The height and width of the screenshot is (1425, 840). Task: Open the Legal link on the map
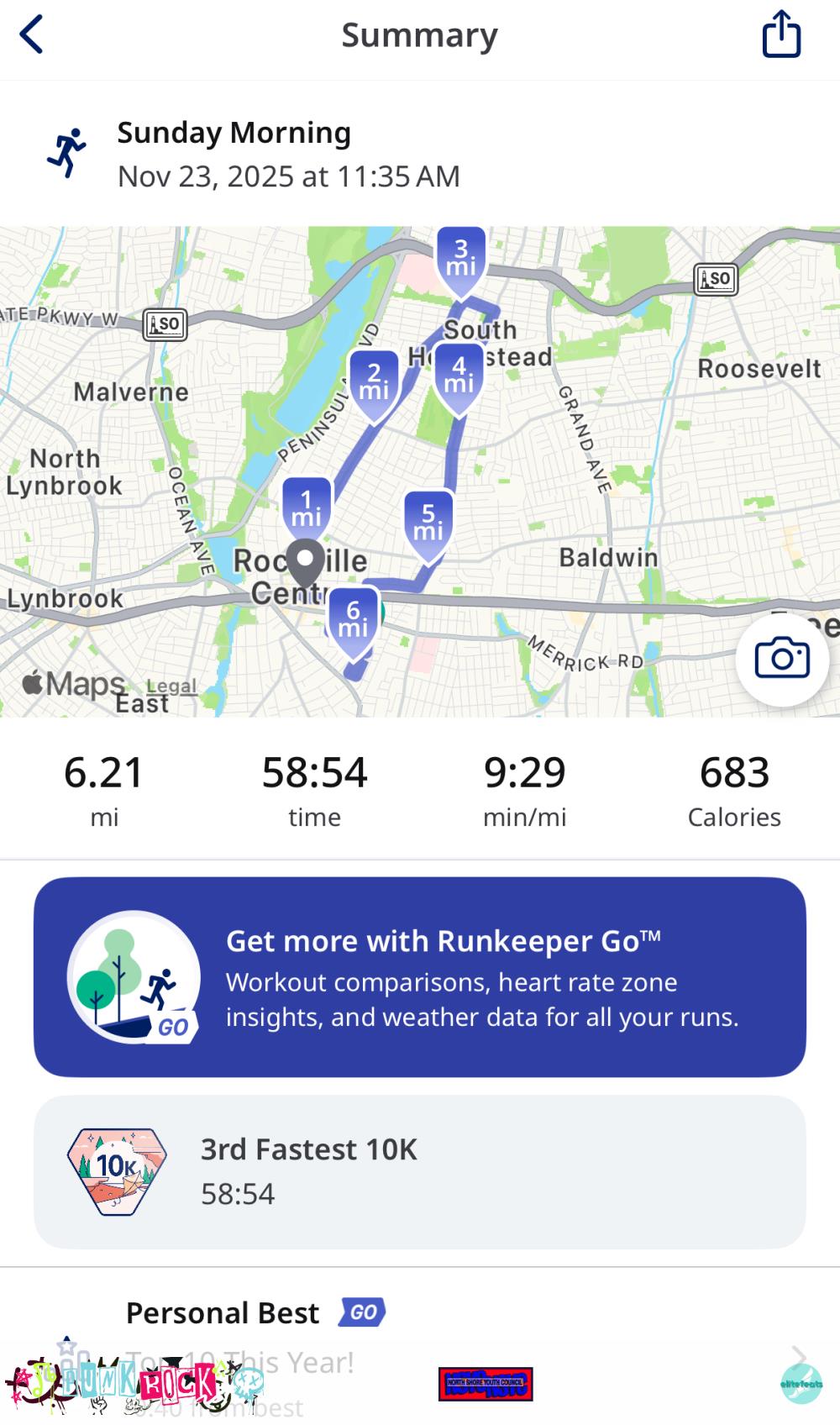tap(171, 686)
